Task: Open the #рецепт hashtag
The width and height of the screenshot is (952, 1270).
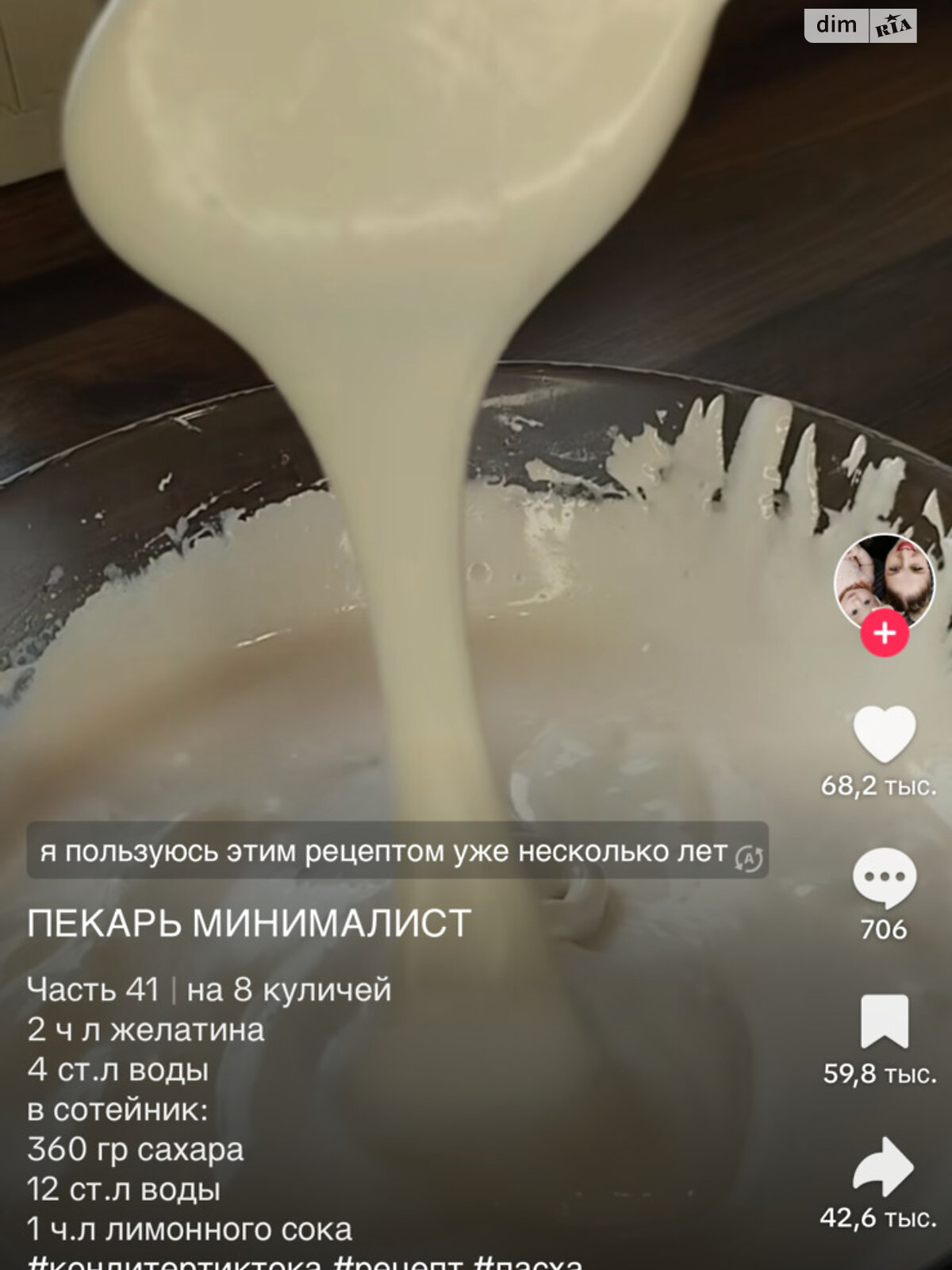Action: (397, 1262)
